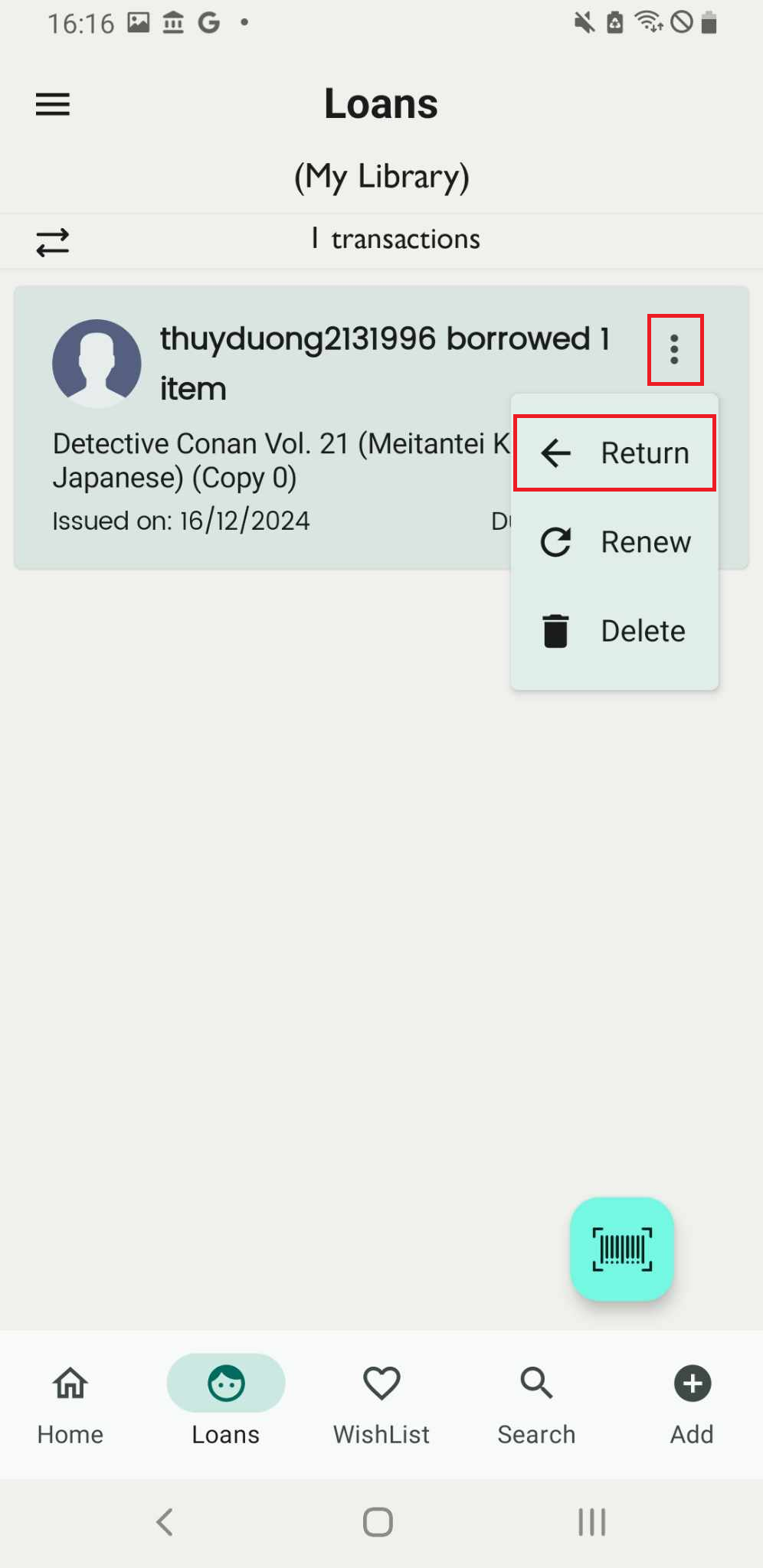Switch to the WishList tab
Screen dimensions: 763x1568
(x=381, y=1405)
